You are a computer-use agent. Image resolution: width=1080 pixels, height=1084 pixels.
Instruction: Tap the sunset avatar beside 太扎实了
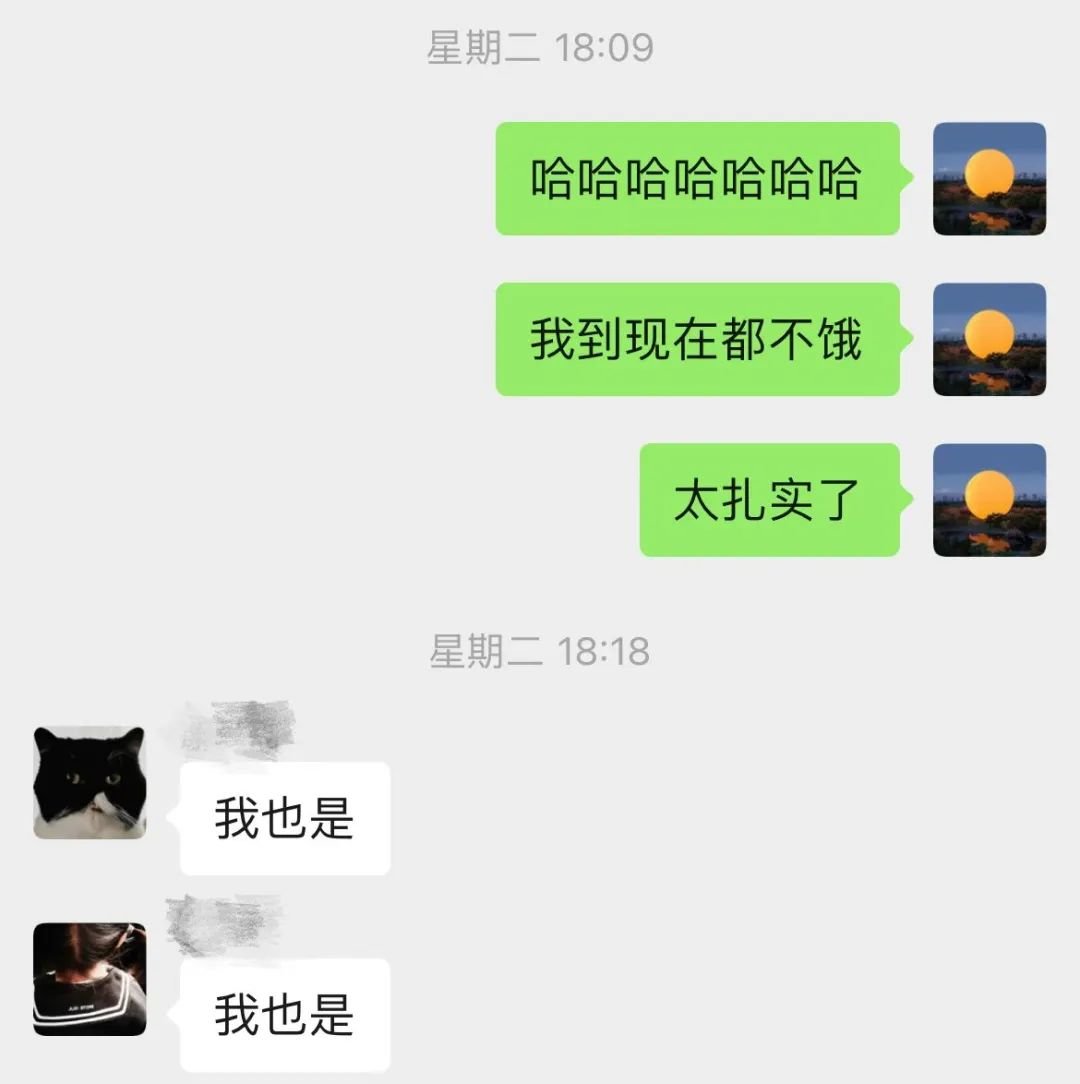[989, 500]
